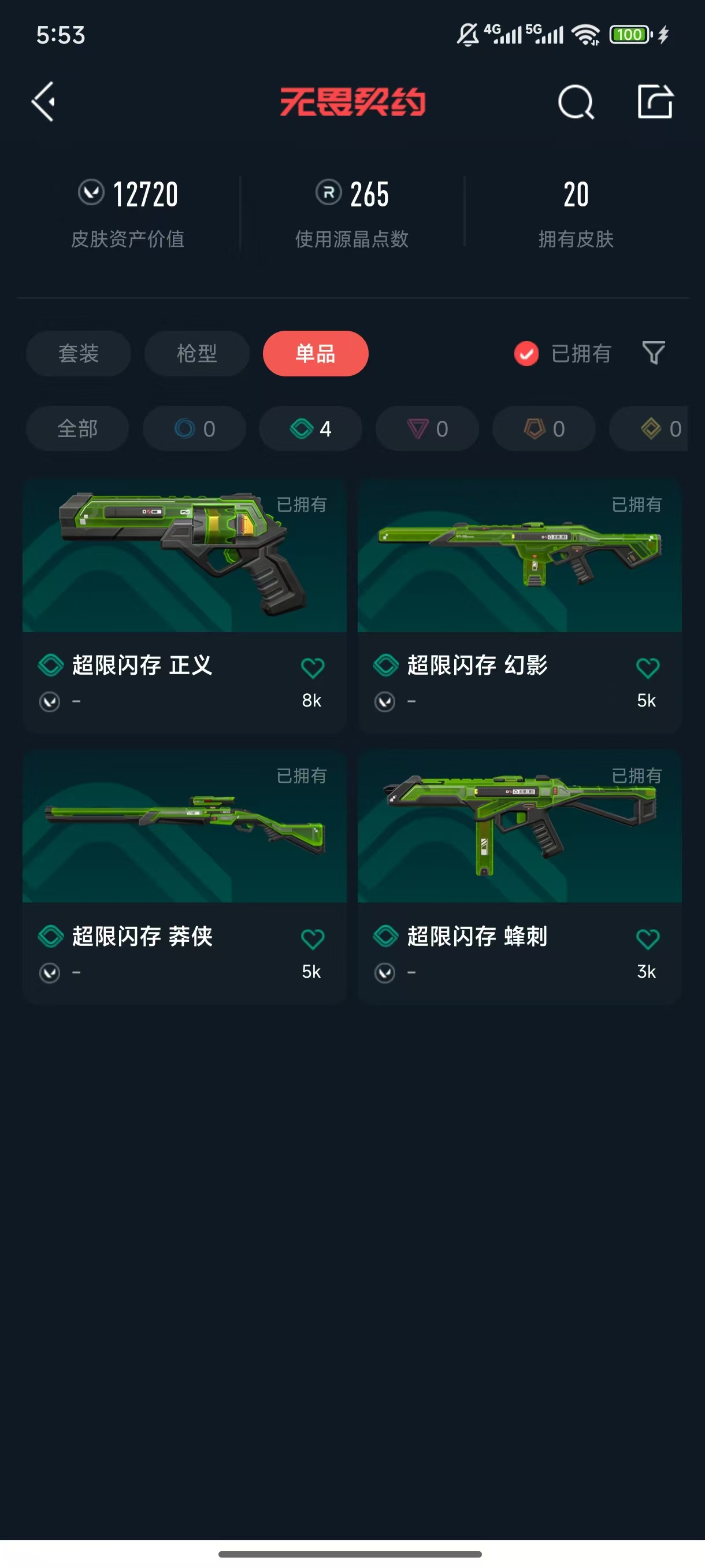The image size is (705, 1568).
Task: Select the 全部 rarity chip
Action: coord(77,428)
